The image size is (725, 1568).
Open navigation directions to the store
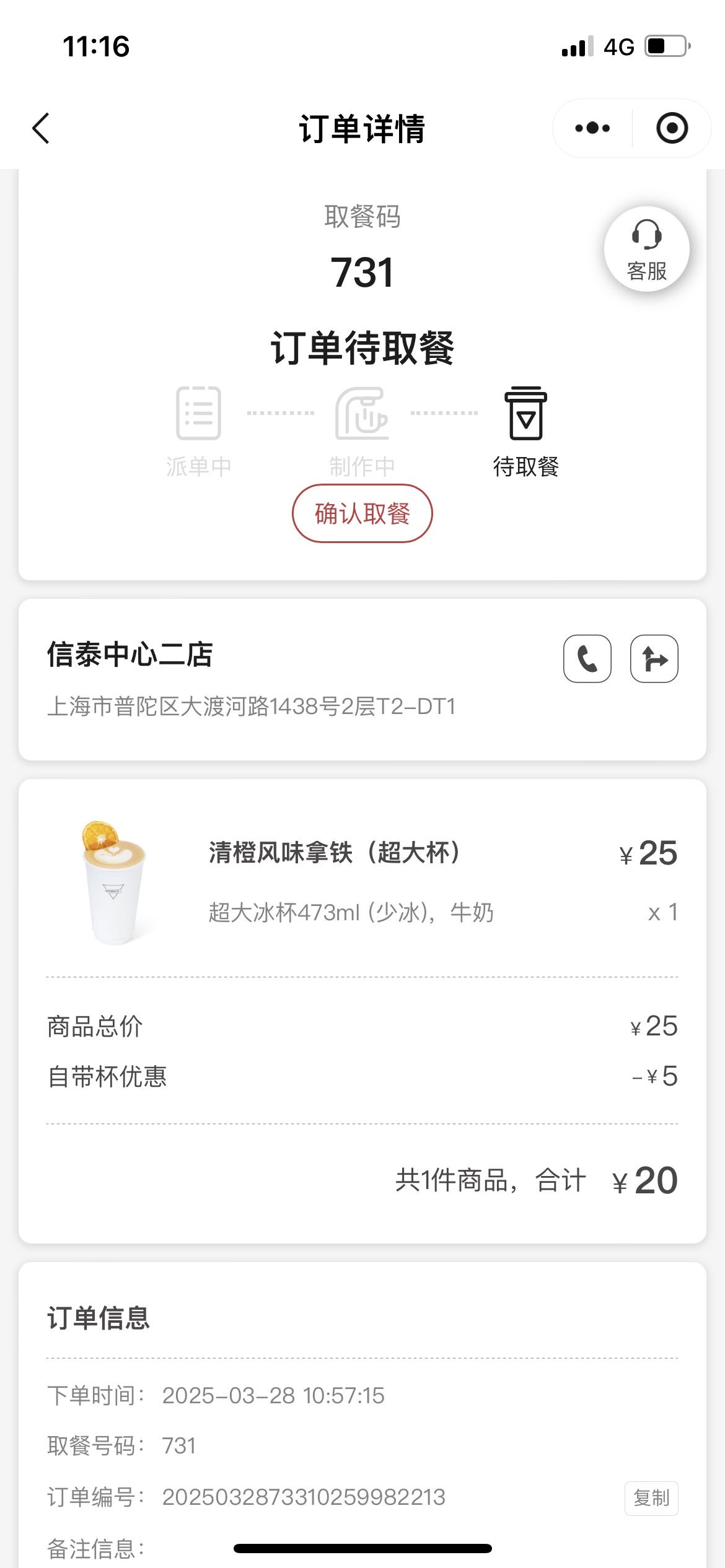654,658
